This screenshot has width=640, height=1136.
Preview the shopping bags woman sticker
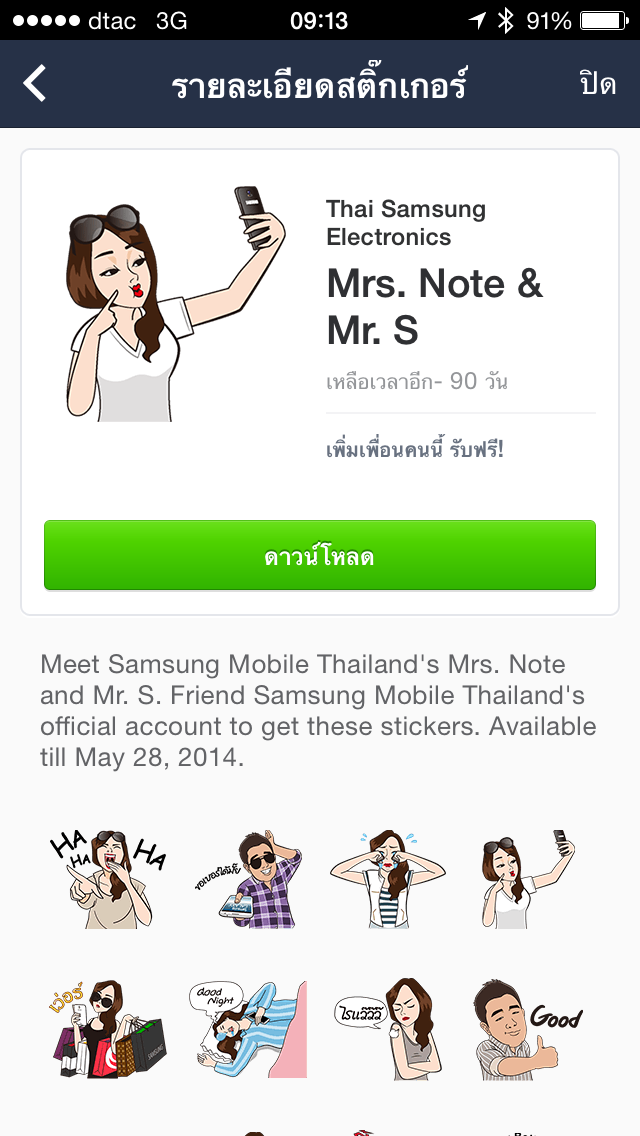click(x=107, y=1028)
